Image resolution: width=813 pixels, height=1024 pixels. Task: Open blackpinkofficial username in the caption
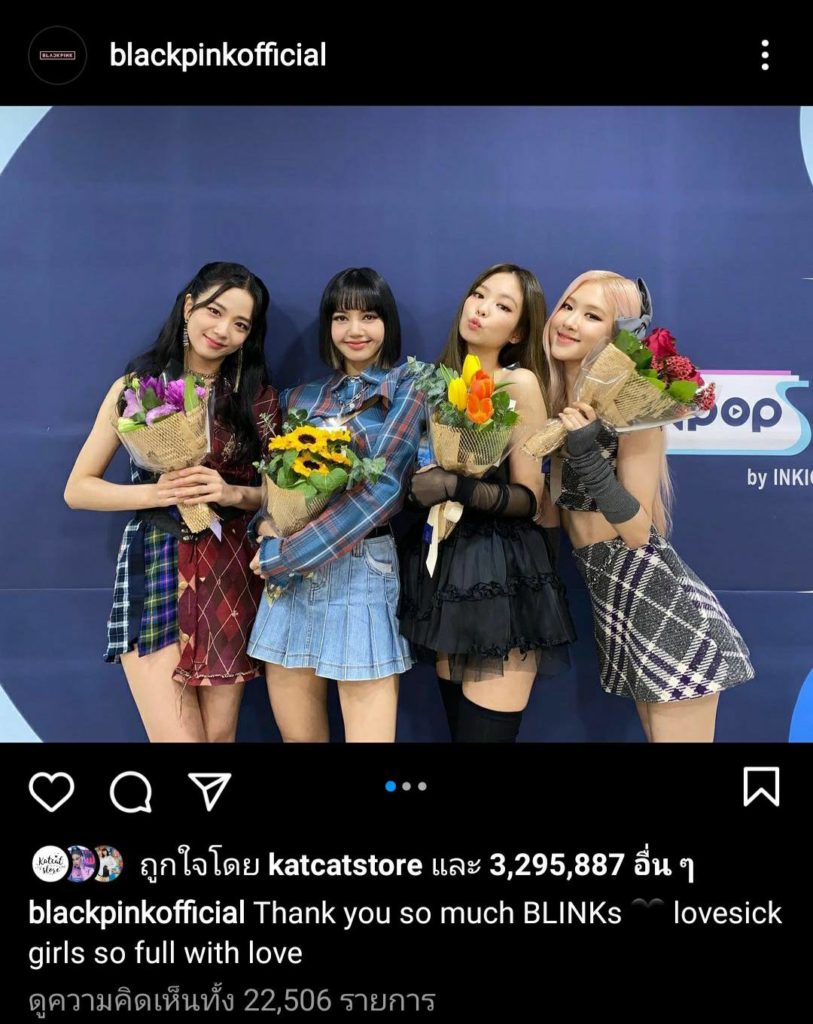point(137,912)
